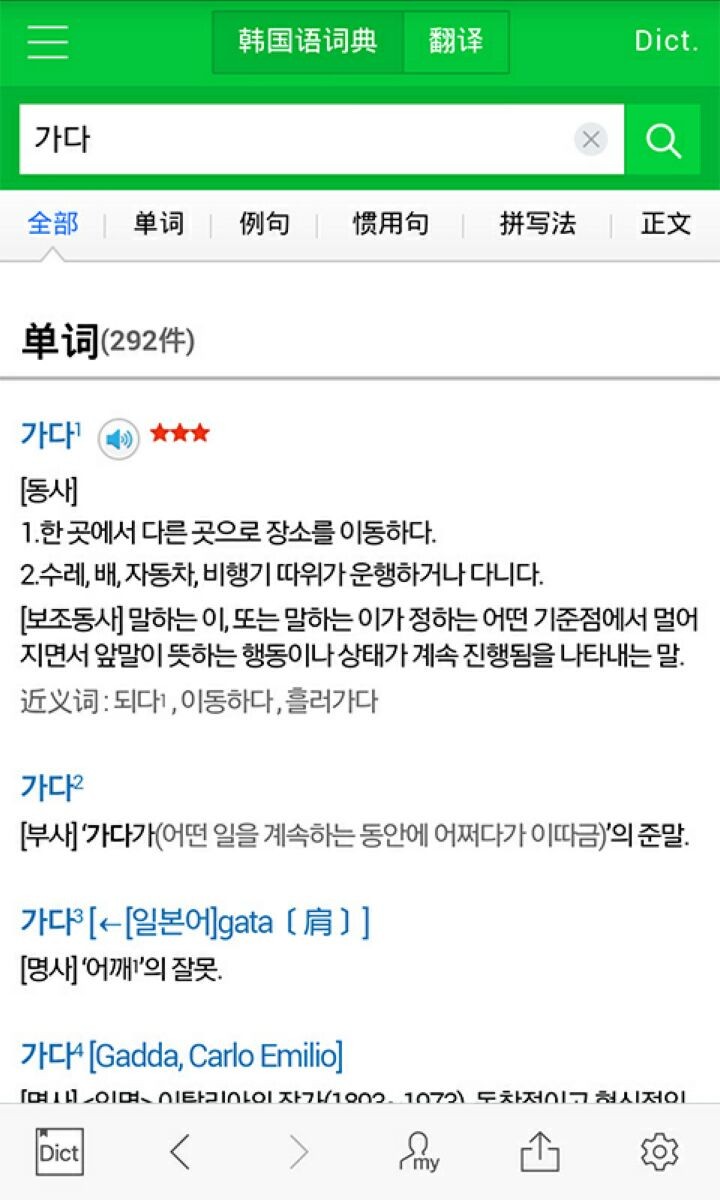Viewport: 720px width, 1200px height.
Task: Share this page via share icon
Action: (x=539, y=1153)
